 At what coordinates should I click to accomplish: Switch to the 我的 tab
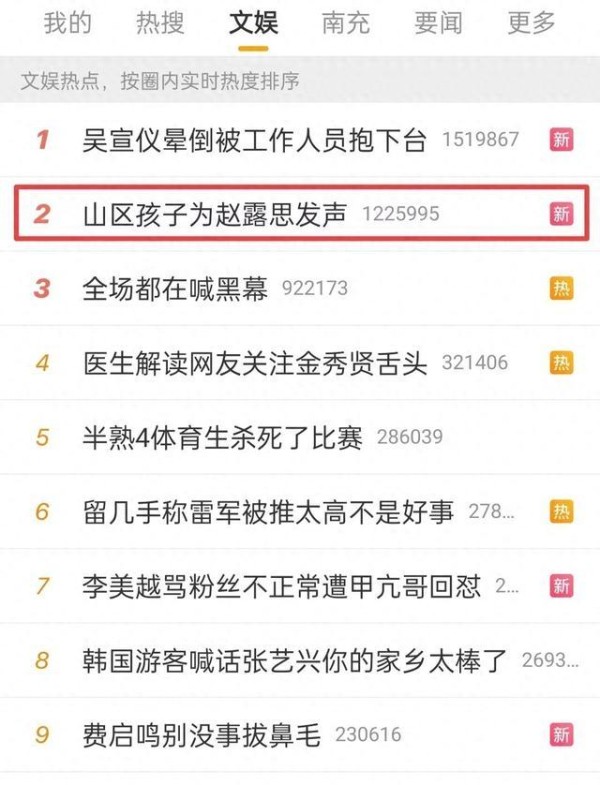[68, 23]
